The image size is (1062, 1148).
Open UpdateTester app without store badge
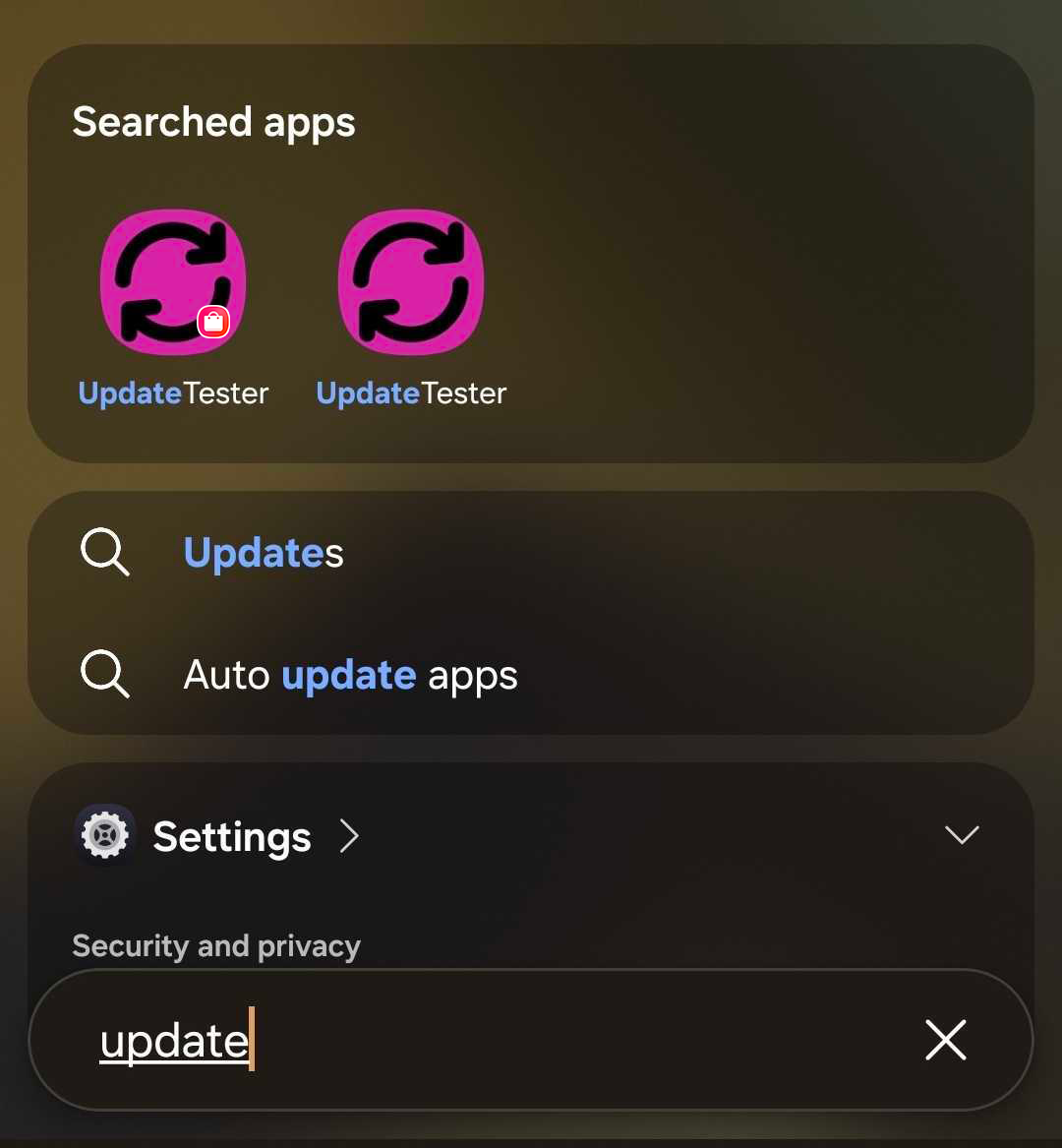(411, 282)
